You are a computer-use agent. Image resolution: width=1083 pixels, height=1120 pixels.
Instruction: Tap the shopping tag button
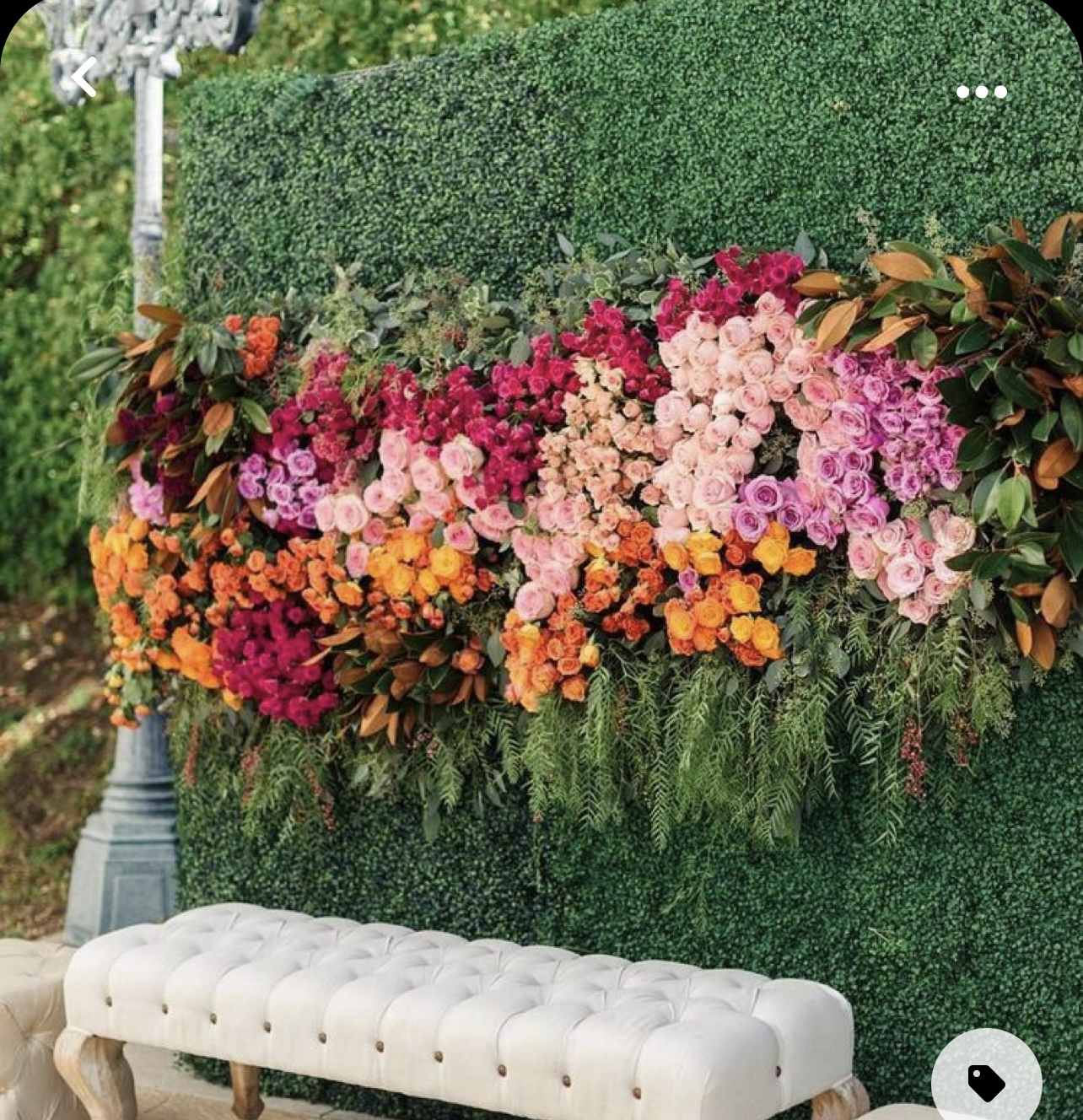pyautogui.click(x=986, y=1082)
